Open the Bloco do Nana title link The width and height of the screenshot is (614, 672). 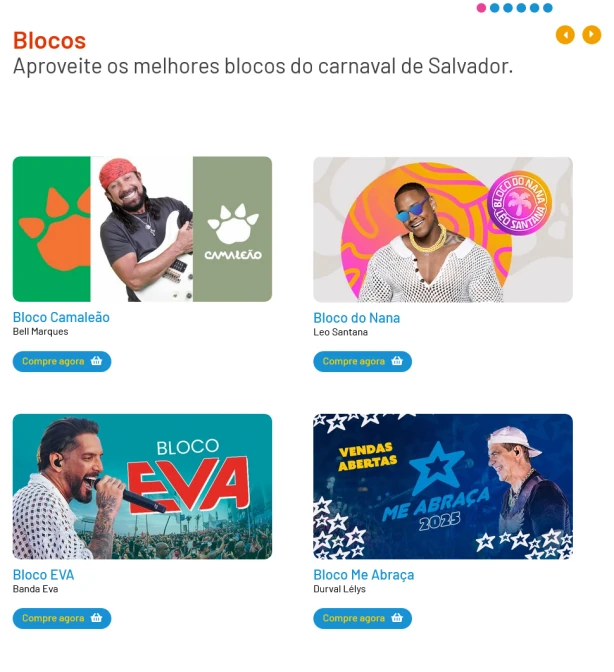coord(356,318)
